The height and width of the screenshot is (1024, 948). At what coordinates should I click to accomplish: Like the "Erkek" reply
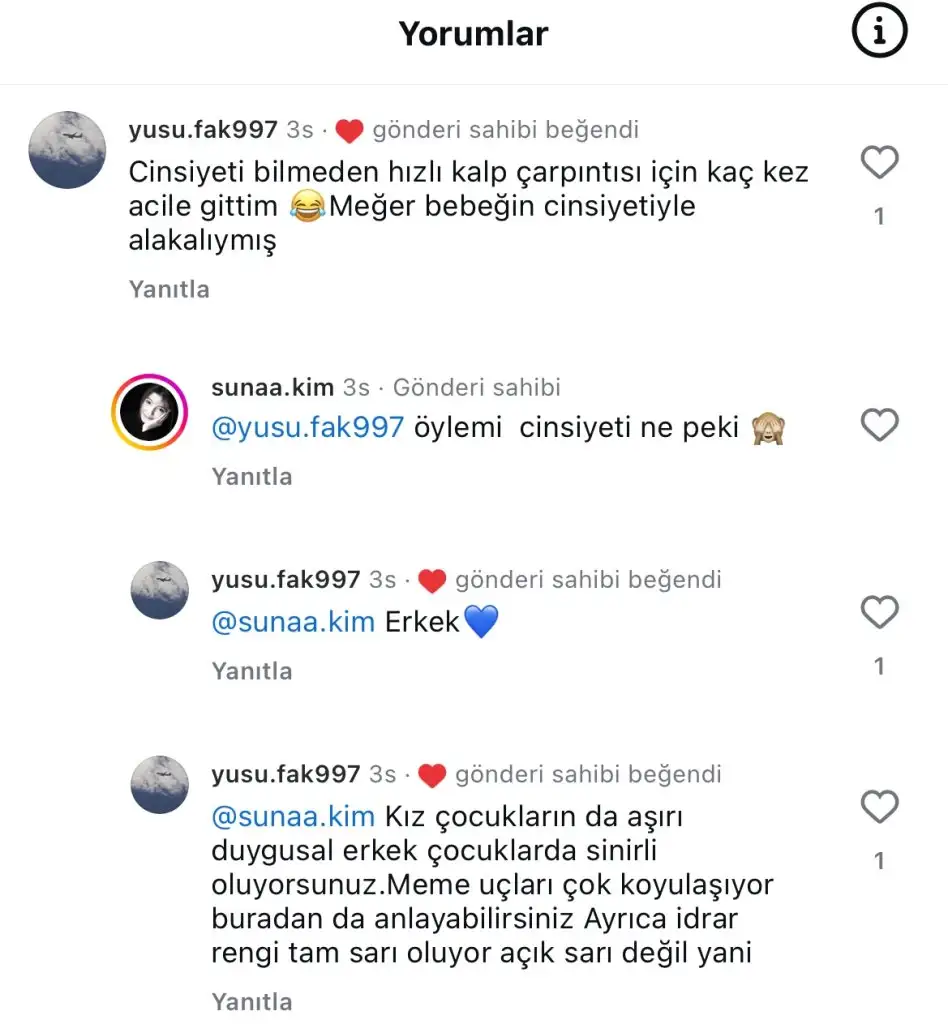click(879, 613)
